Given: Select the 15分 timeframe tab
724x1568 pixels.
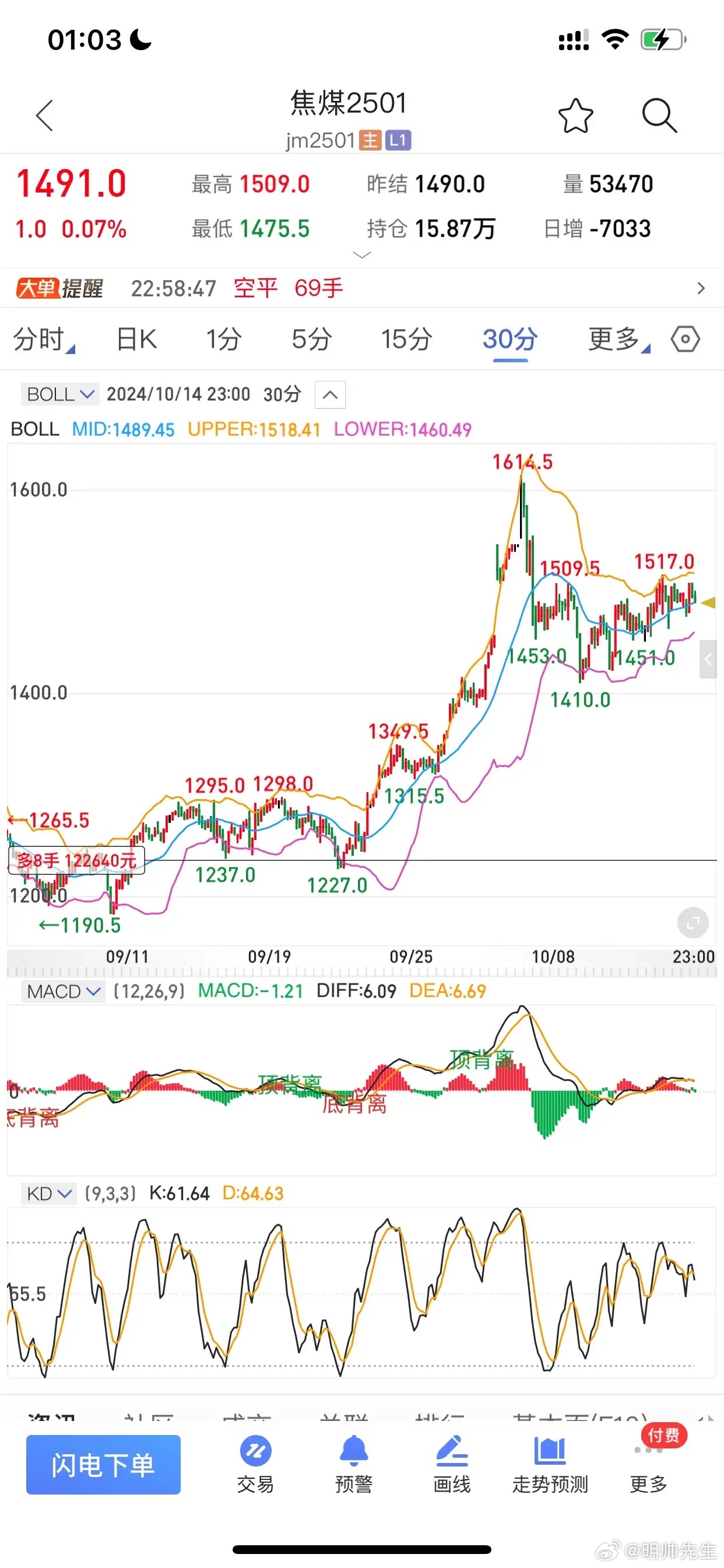Looking at the screenshot, I should (x=406, y=339).
